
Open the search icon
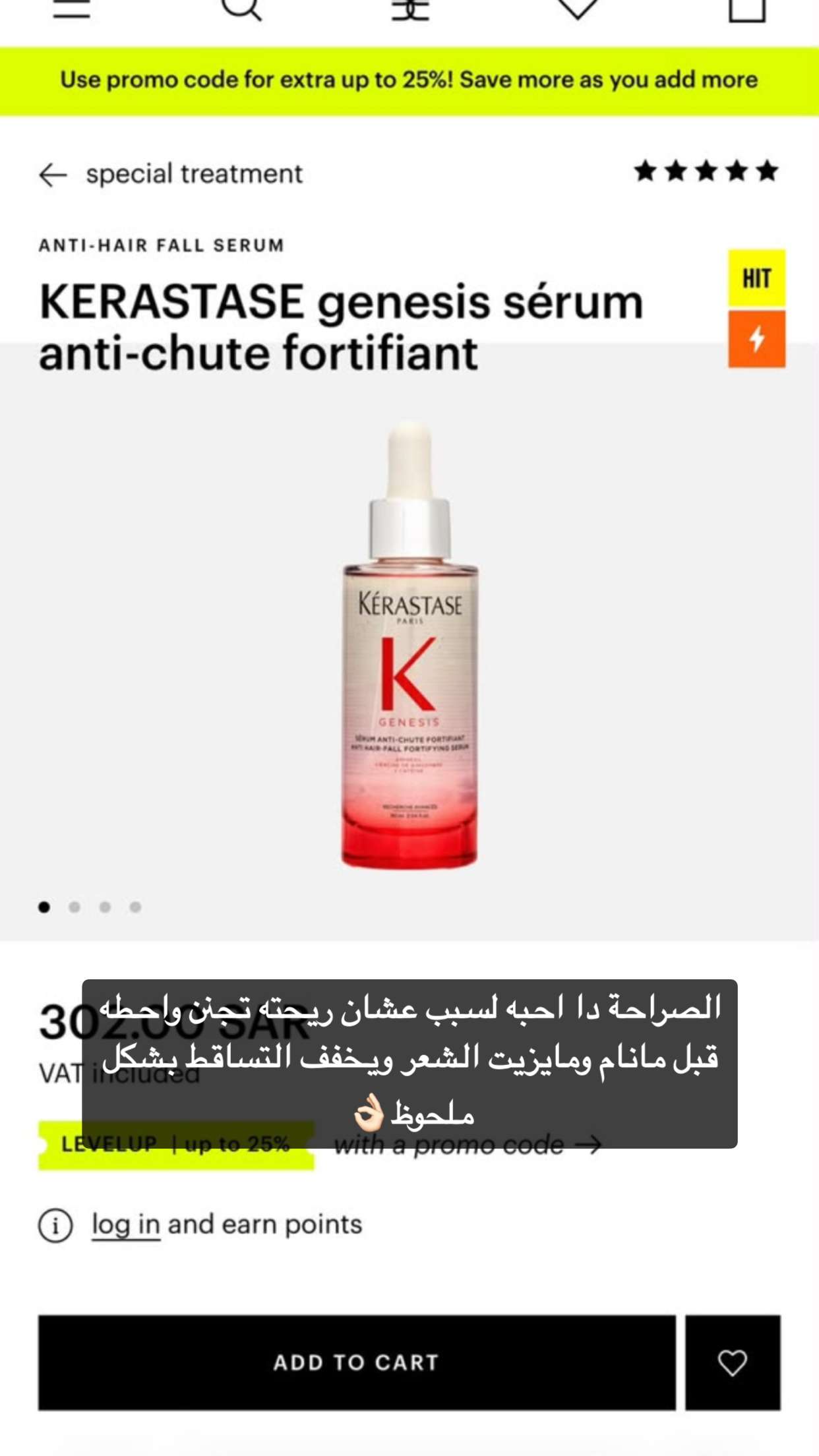click(x=241, y=9)
